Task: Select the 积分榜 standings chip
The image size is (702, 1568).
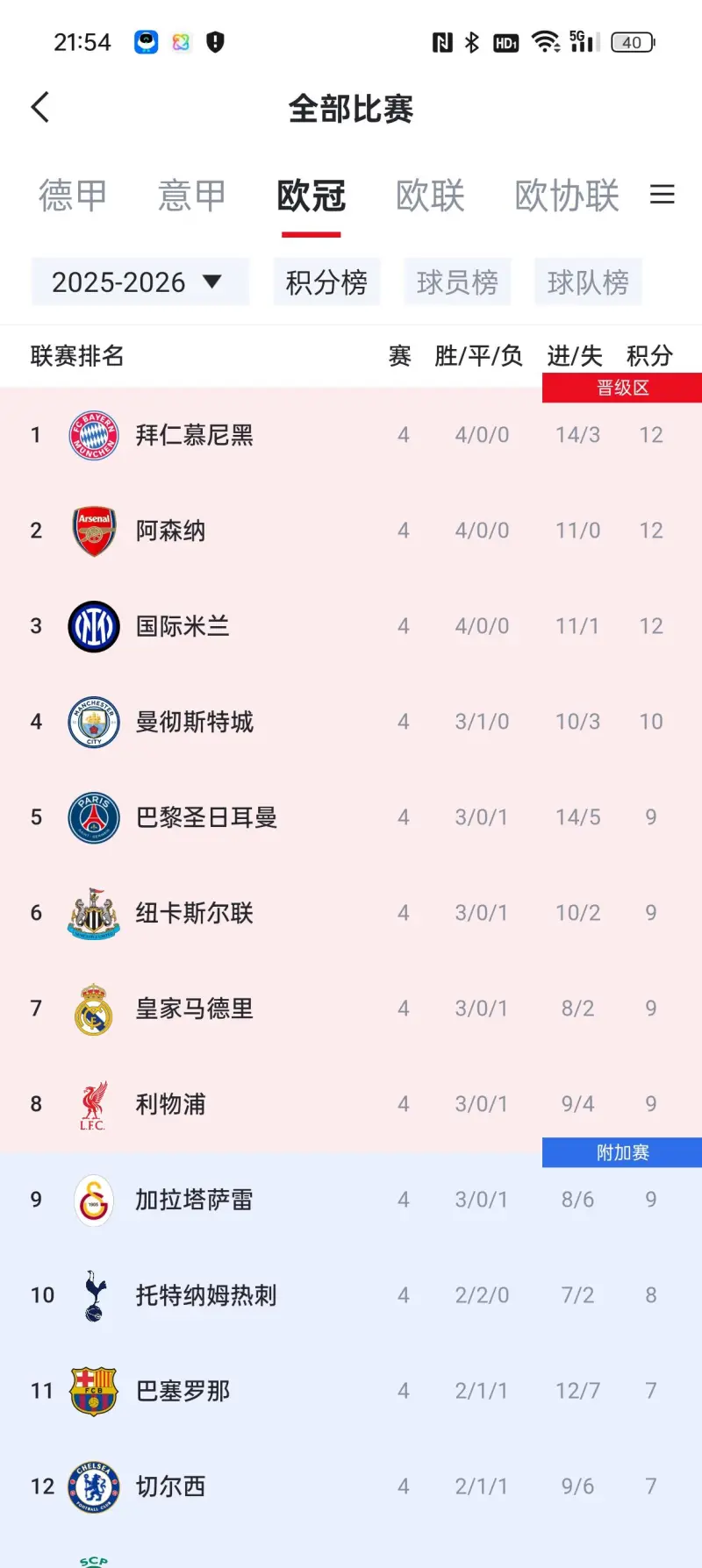Action: coord(326,282)
